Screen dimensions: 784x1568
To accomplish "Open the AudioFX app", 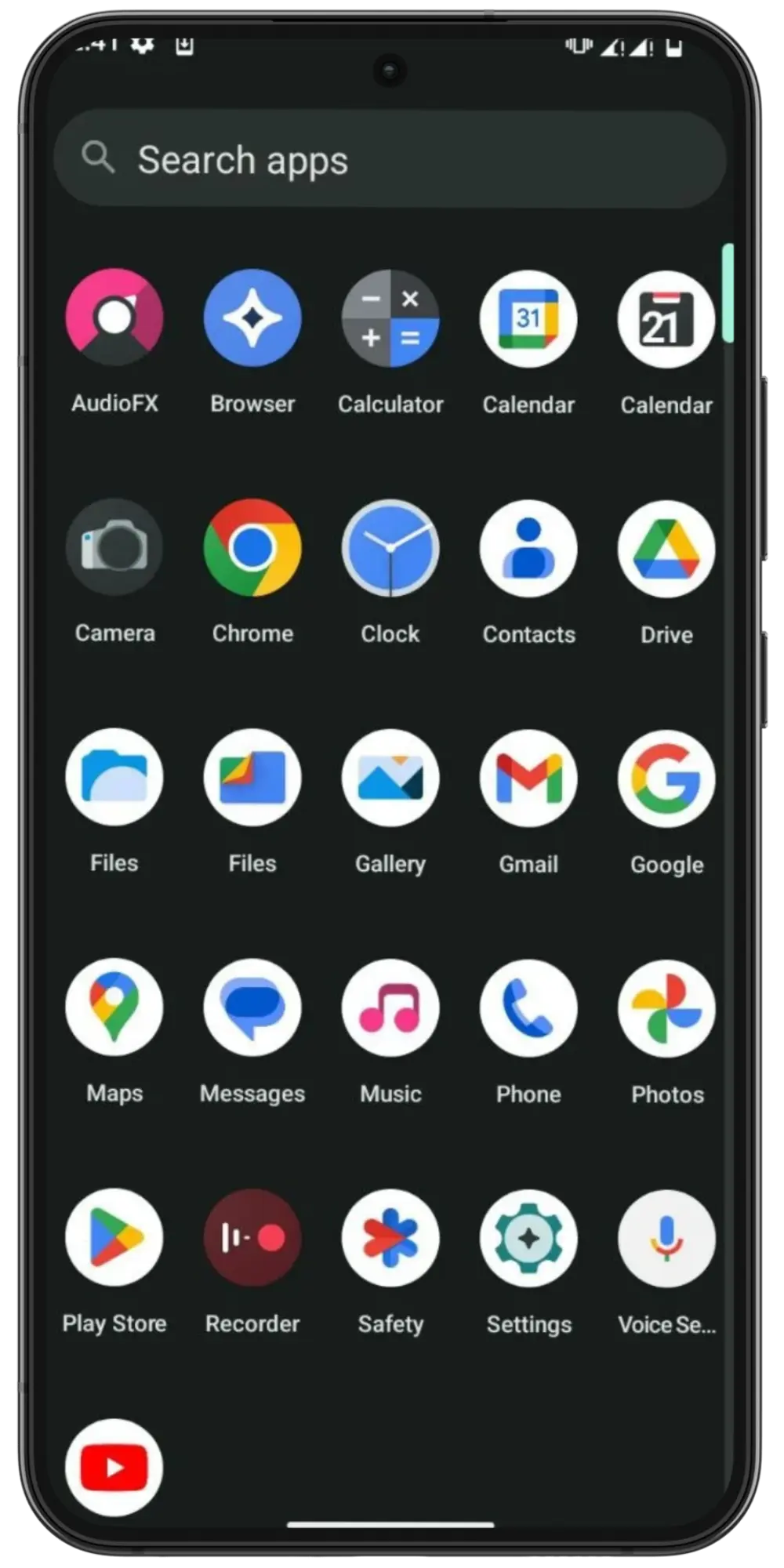I will [x=114, y=318].
